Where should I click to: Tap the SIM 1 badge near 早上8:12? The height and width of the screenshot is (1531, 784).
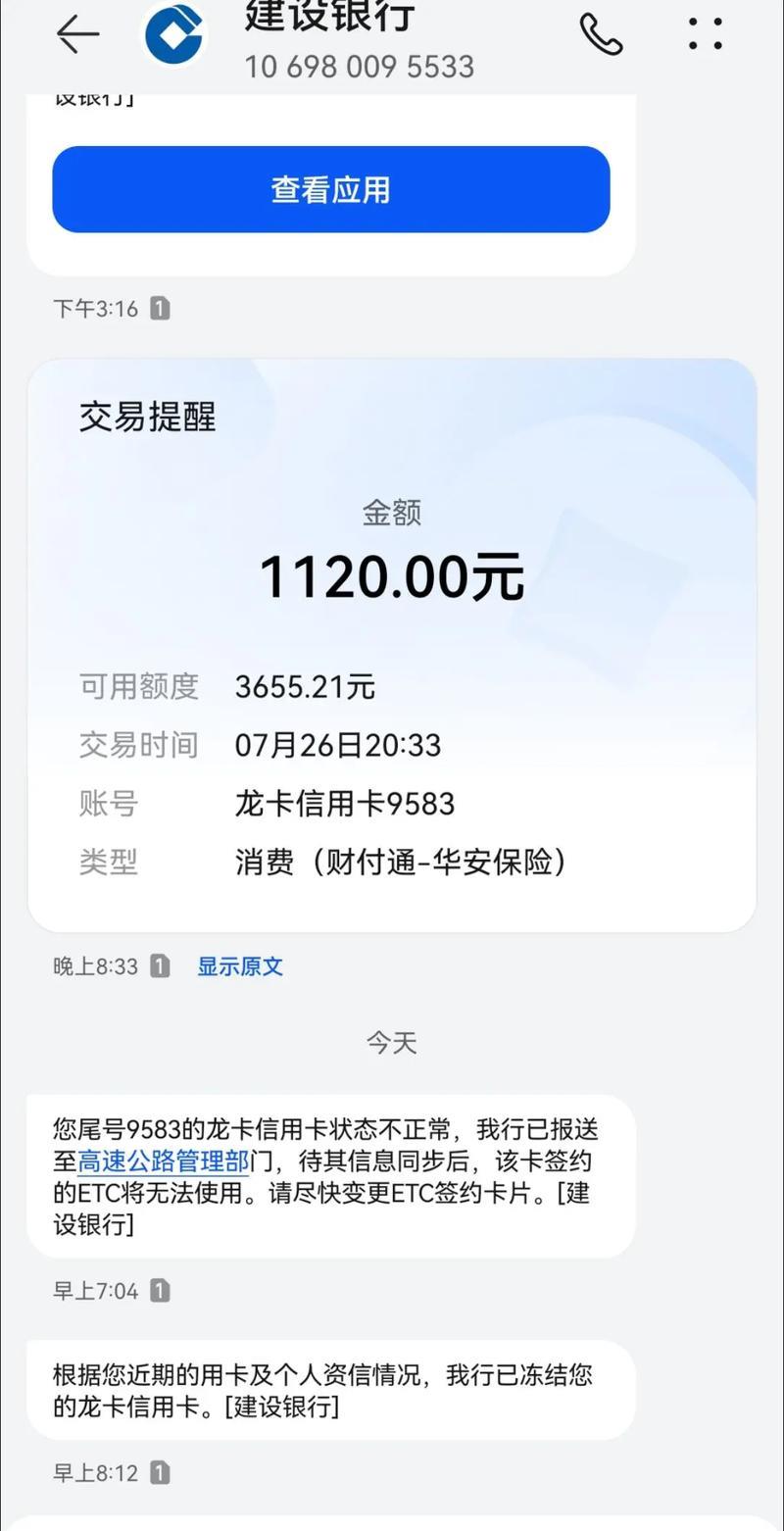point(159,1472)
